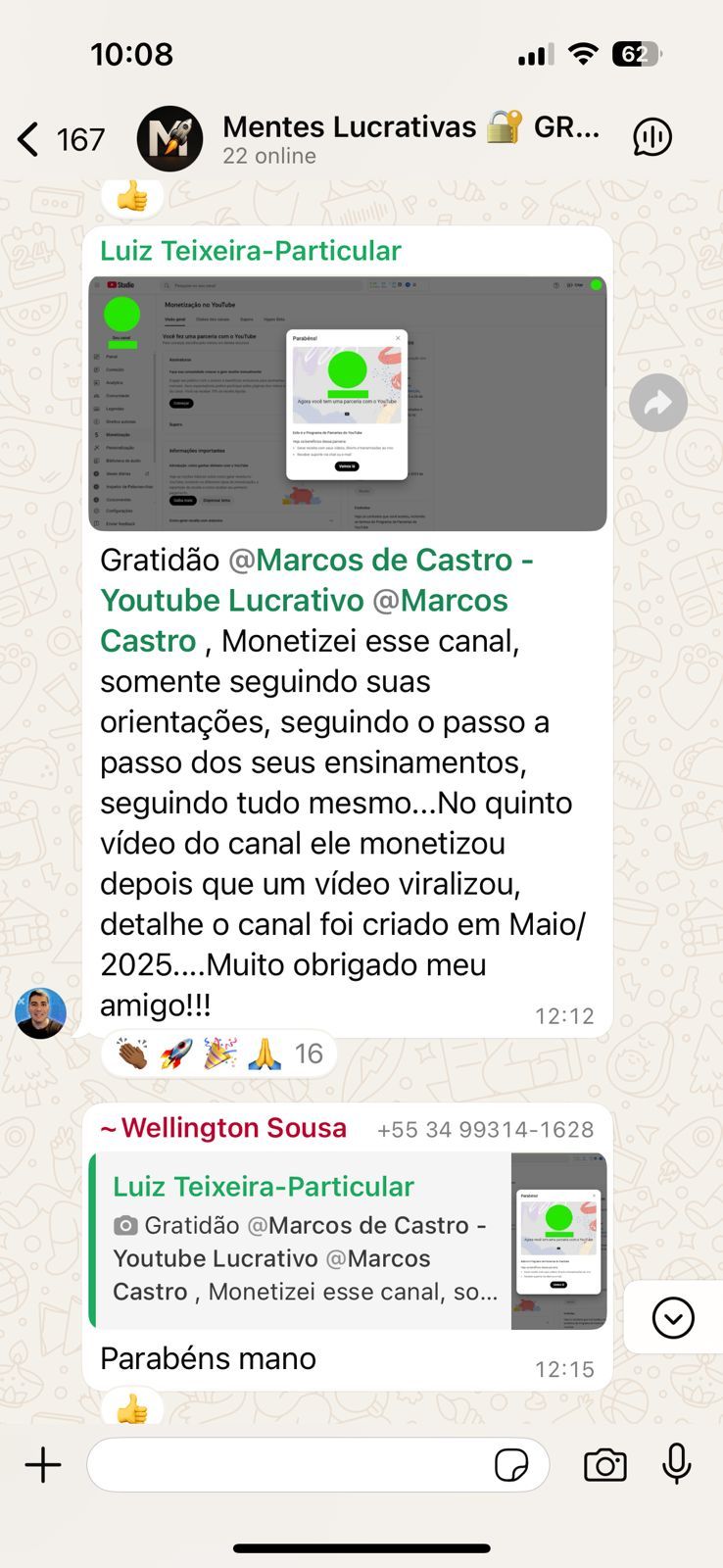723x1568 pixels.
Task: Jump to the quoted Luiz Teixeira message
Action: point(304,1241)
